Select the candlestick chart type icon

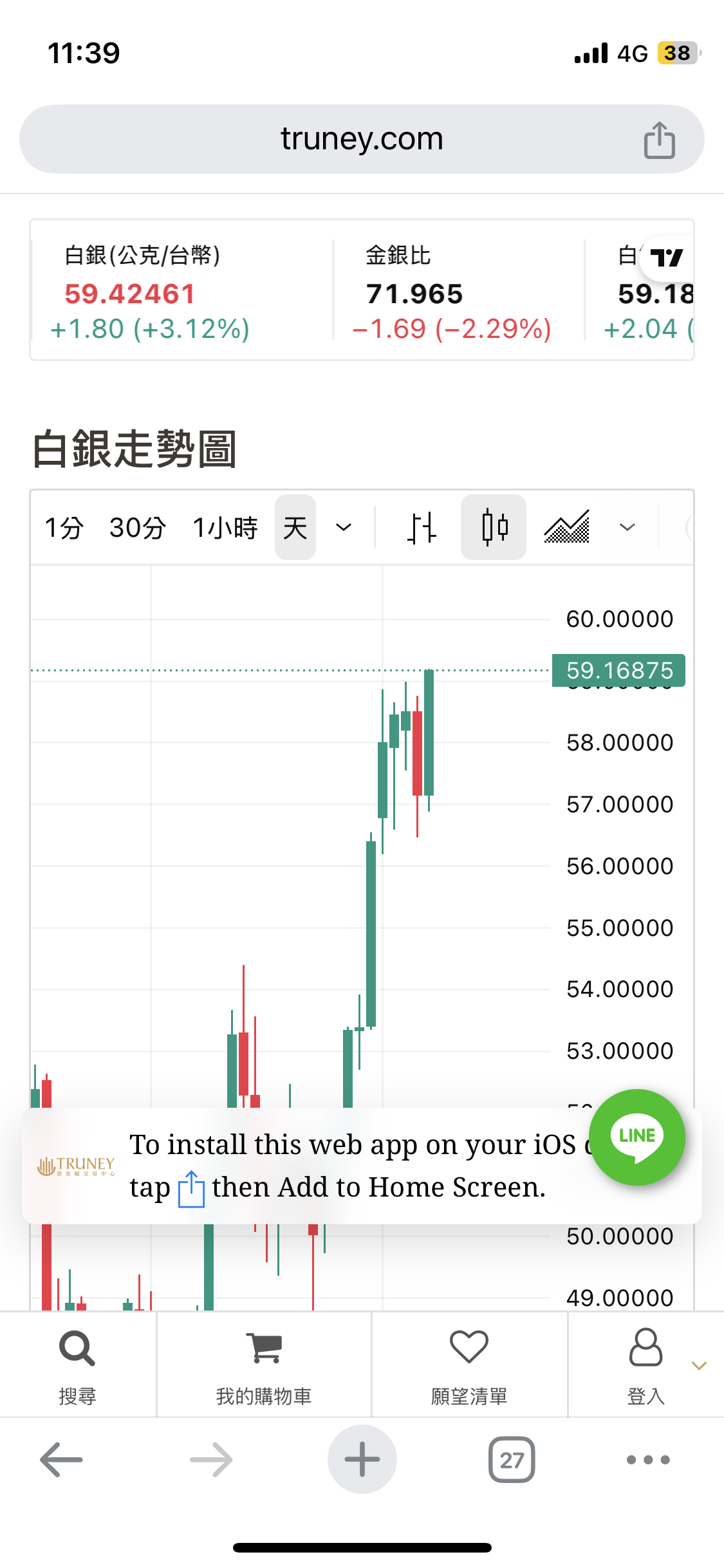click(x=493, y=527)
